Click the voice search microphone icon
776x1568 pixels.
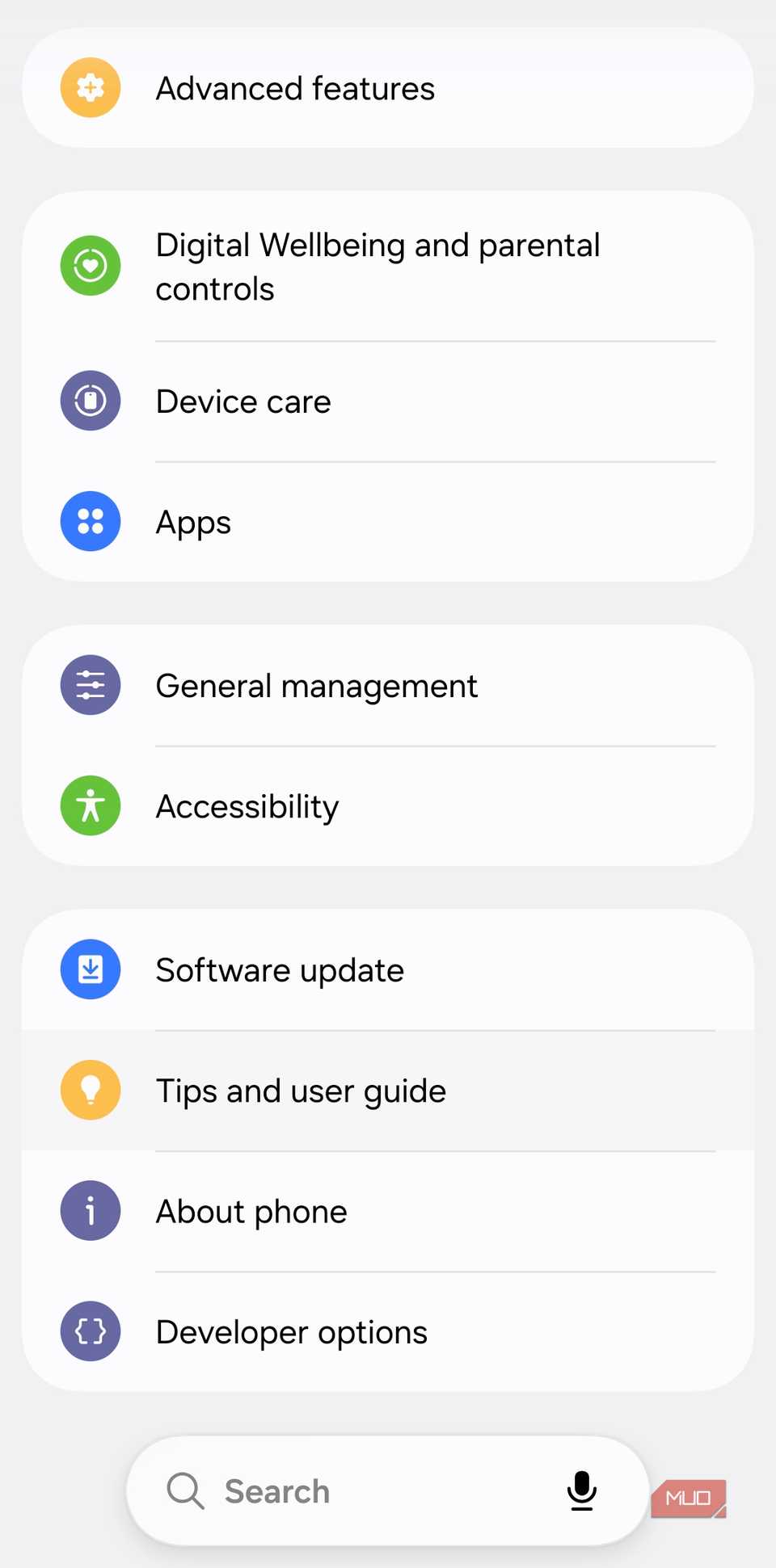coord(581,1491)
